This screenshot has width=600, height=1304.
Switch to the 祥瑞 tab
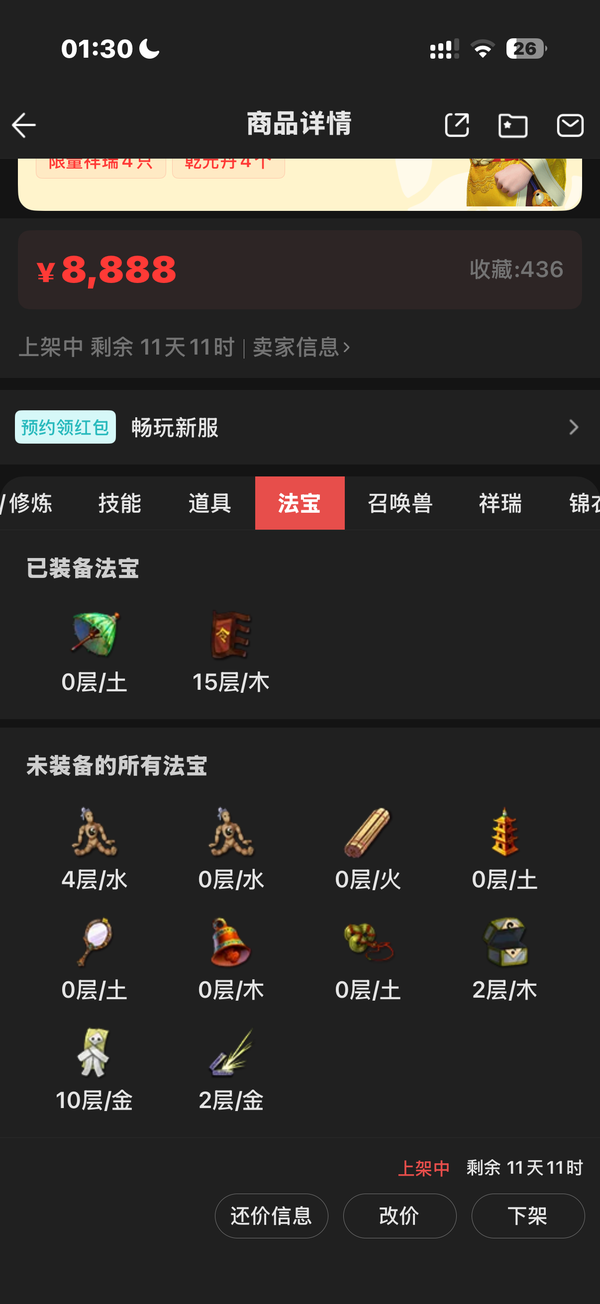coord(500,503)
